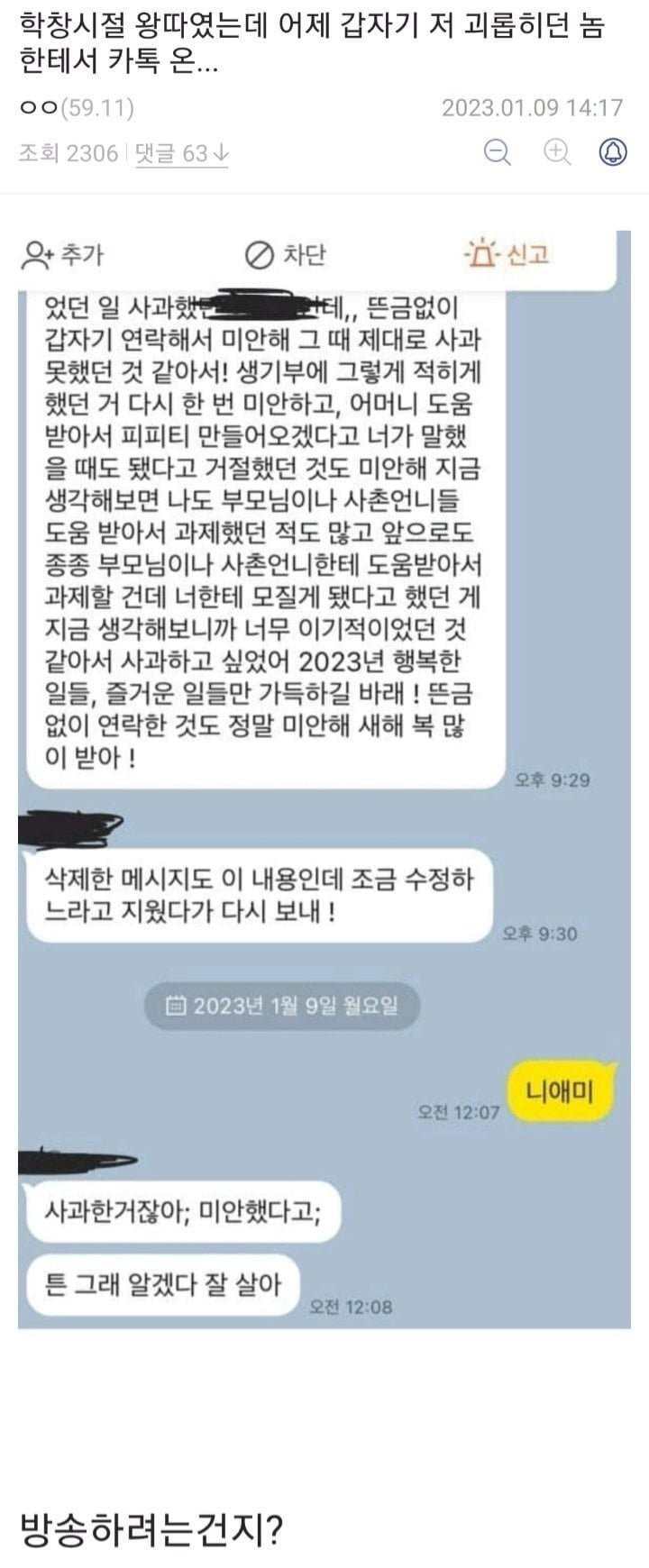Tap the zoom out magnifier icon
649x1568 pixels.
[497, 152]
